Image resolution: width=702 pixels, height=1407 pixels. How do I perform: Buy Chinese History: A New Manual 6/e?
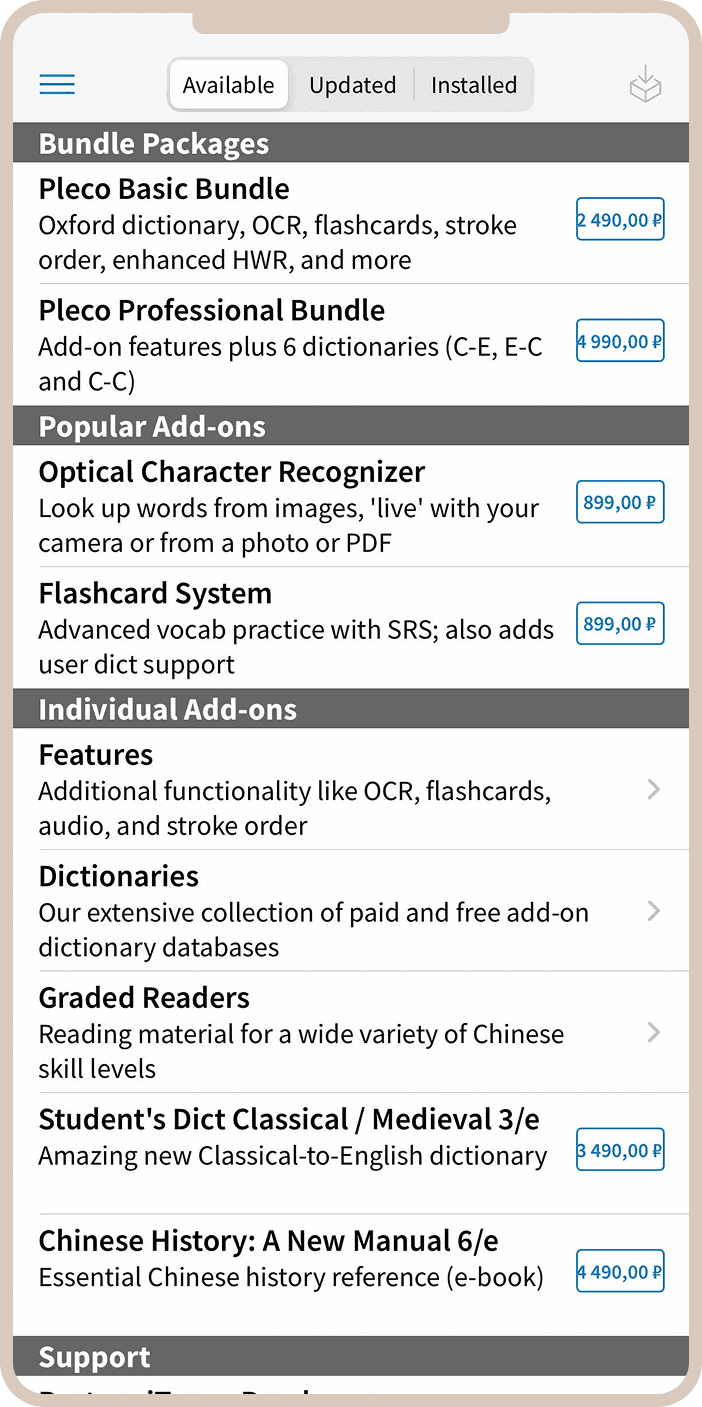(620, 1272)
